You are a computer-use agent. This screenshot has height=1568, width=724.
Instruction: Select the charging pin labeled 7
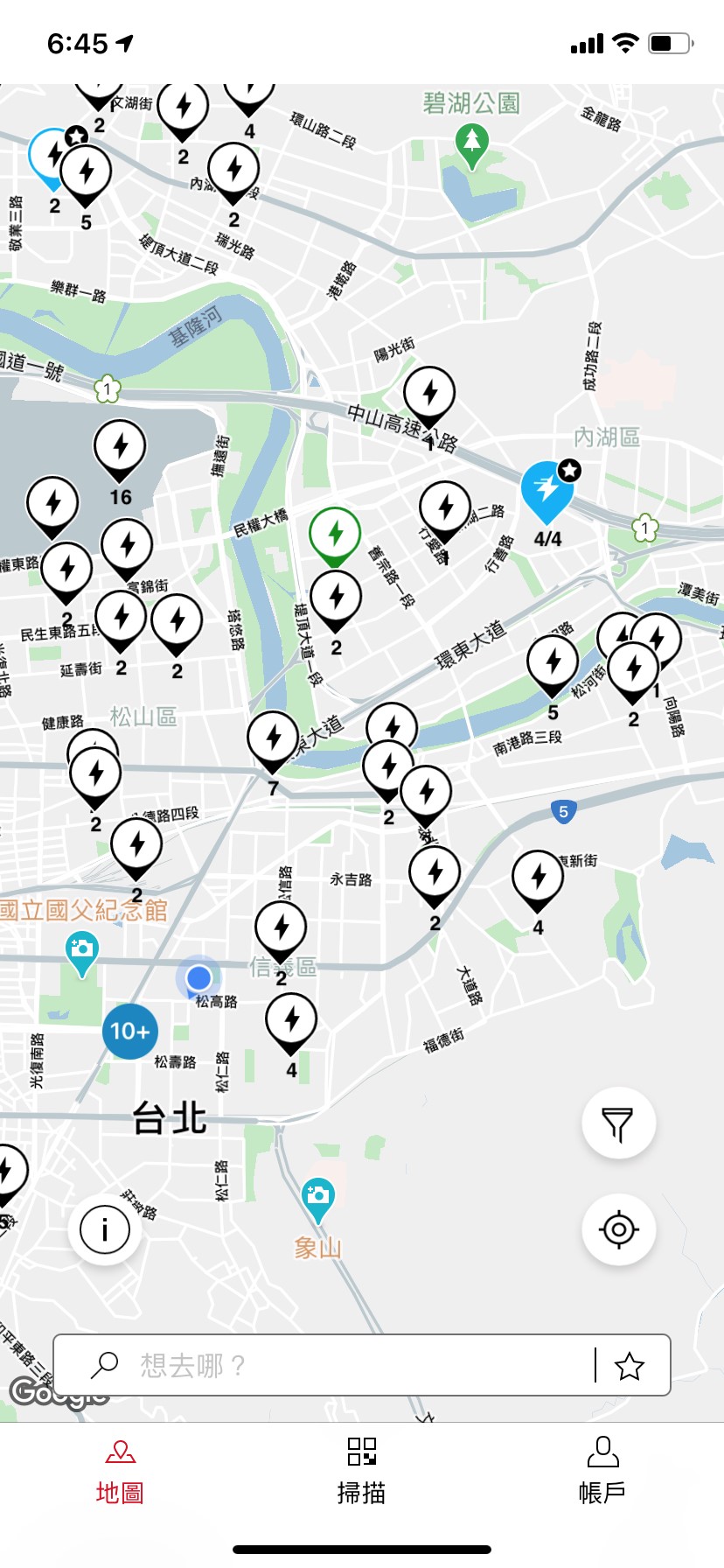[273, 739]
